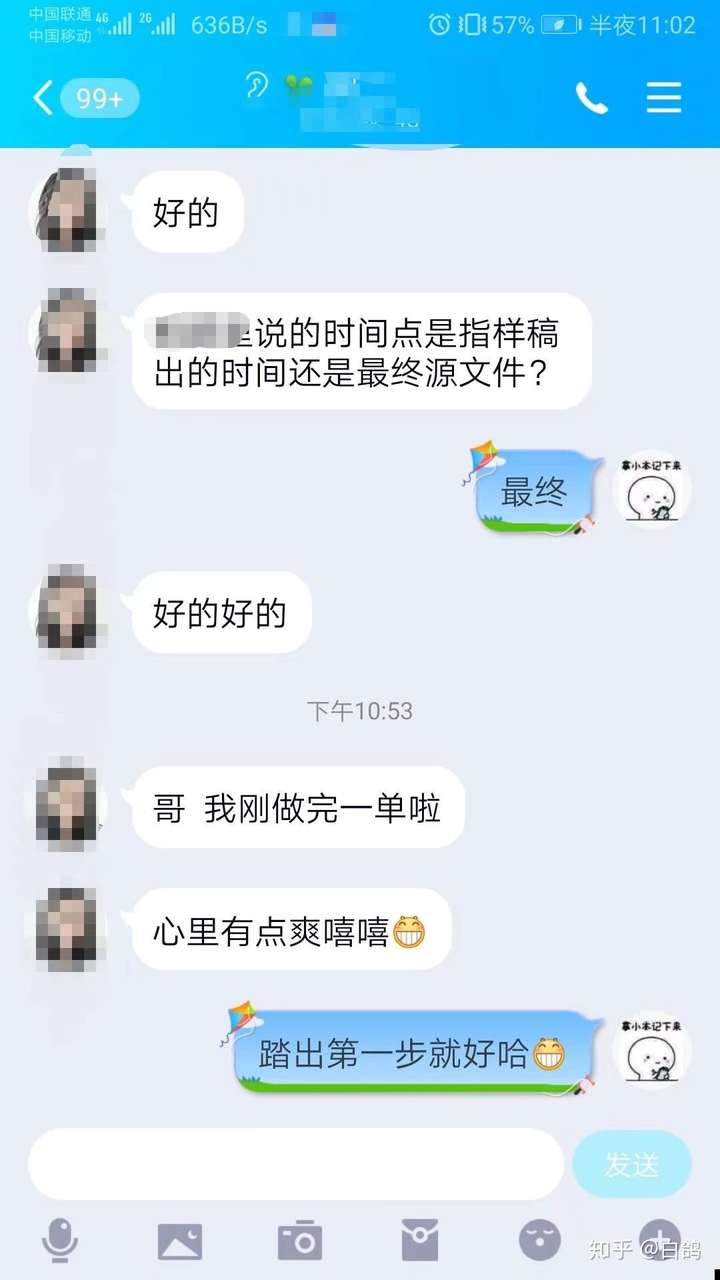Tap the 发送 send button
Viewport: 720px width, 1280px height.
tap(632, 1164)
